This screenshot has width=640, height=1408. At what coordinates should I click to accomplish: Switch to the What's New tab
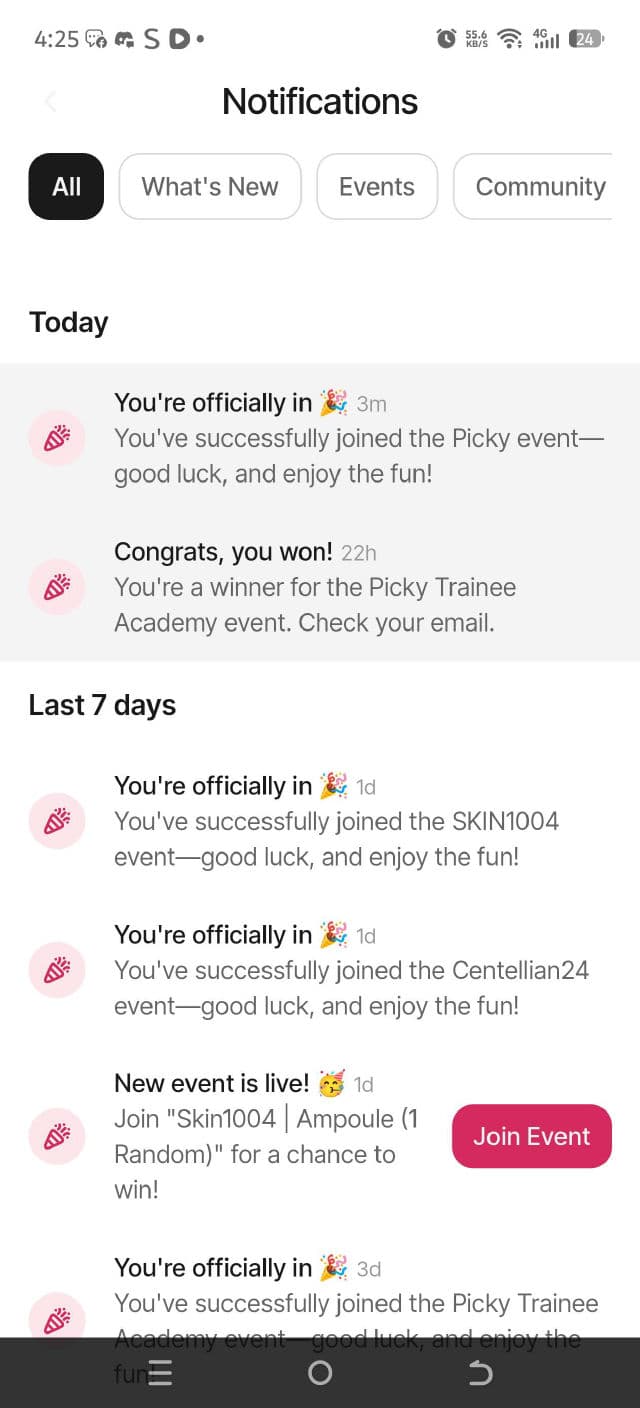pos(210,186)
